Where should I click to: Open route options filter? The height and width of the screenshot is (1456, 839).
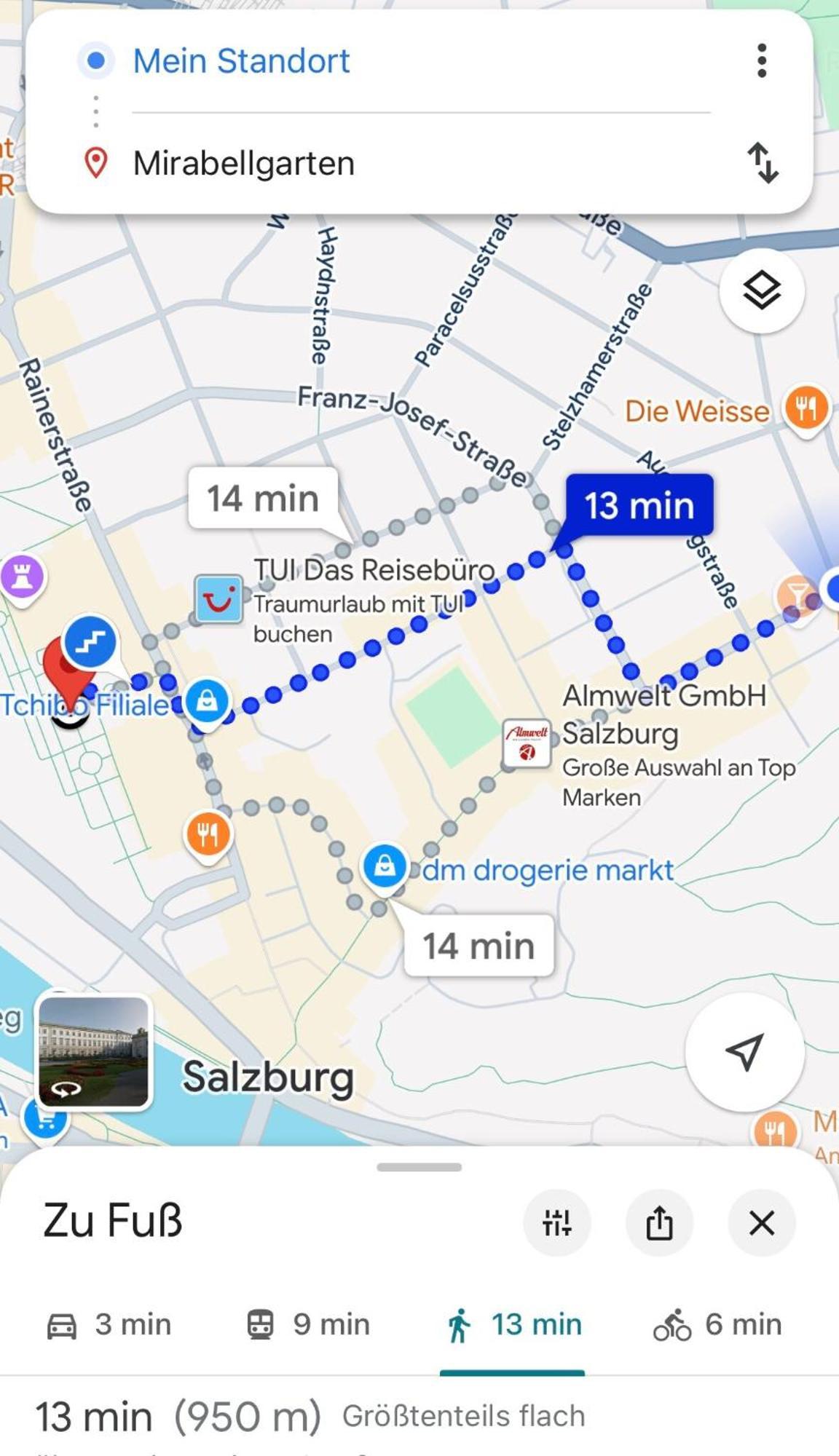(557, 1223)
